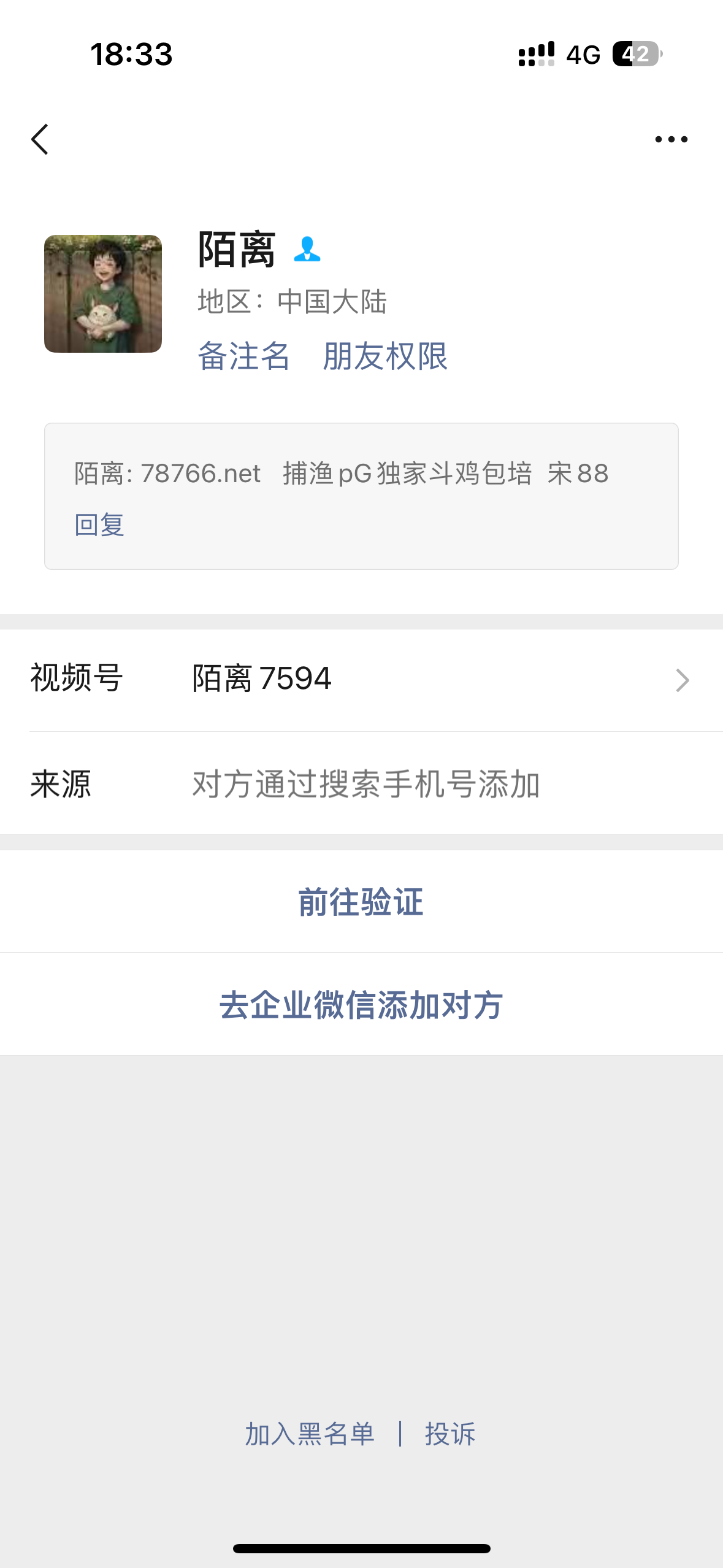Tap 前往验证 to verify the friend request
The image size is (723, 1568).
361,901
